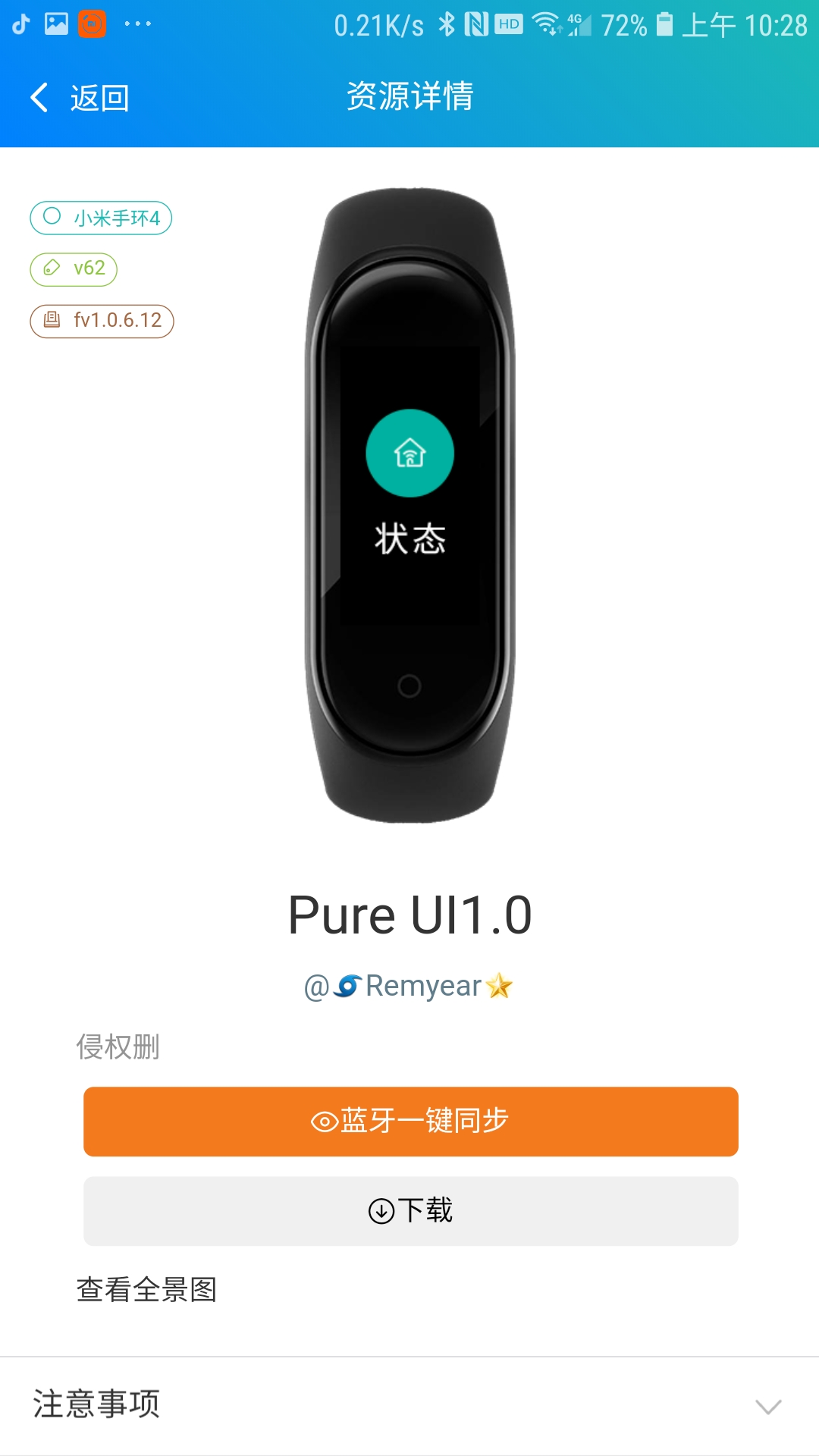Select the v62 version tag
This screenshot has width=819, height=1456.
74,269
